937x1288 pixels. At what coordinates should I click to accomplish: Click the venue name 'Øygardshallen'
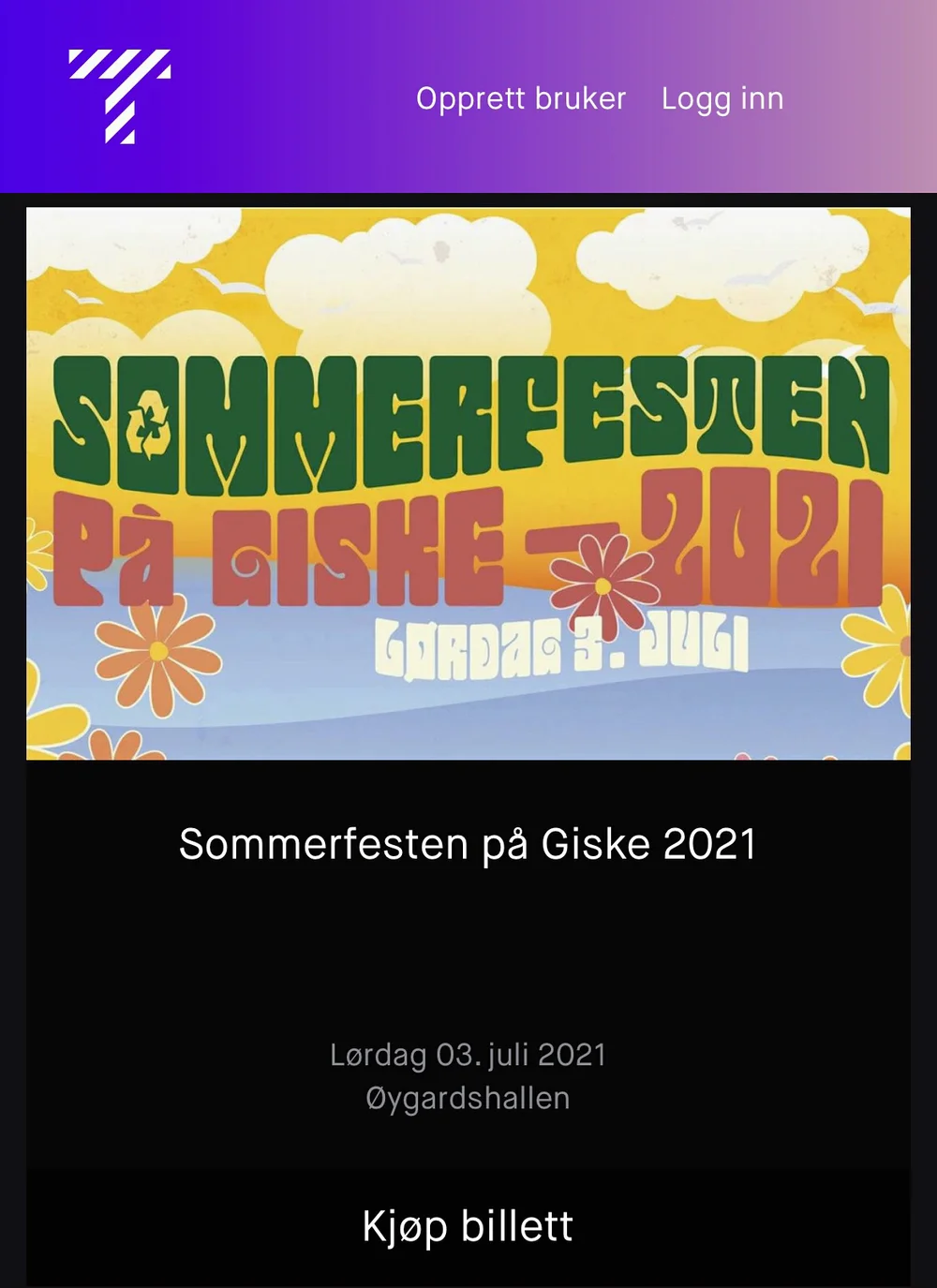[x=468, y=1098]
